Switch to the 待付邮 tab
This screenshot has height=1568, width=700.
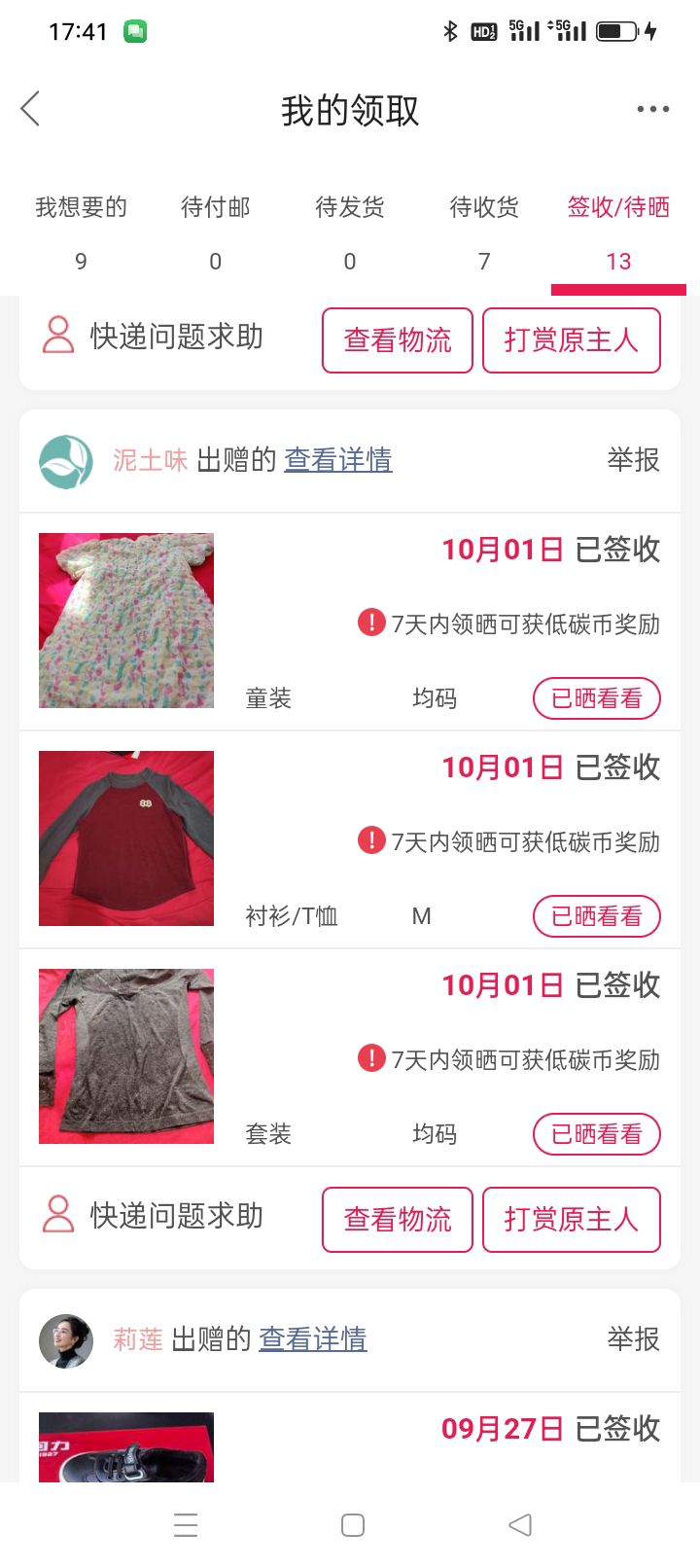click(x=215, y=232)
